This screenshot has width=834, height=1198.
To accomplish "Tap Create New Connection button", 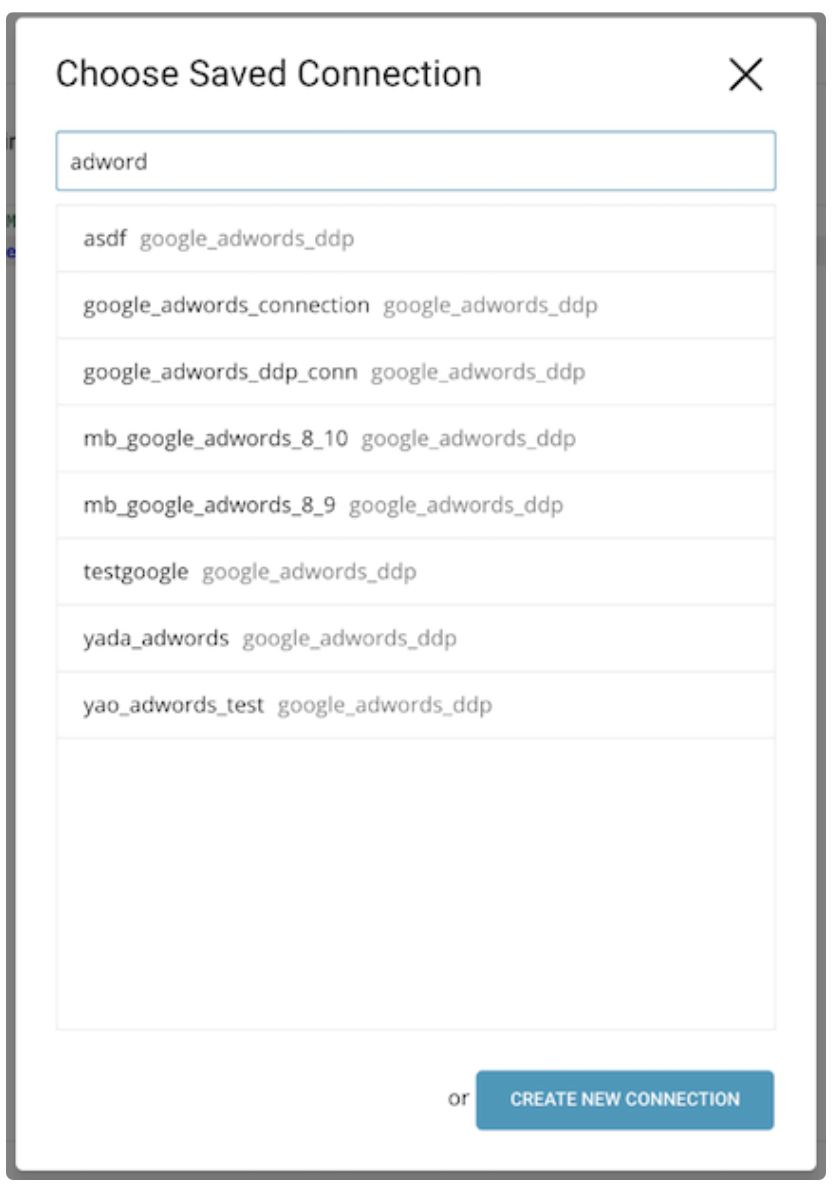I will [x=624, y=1099].
